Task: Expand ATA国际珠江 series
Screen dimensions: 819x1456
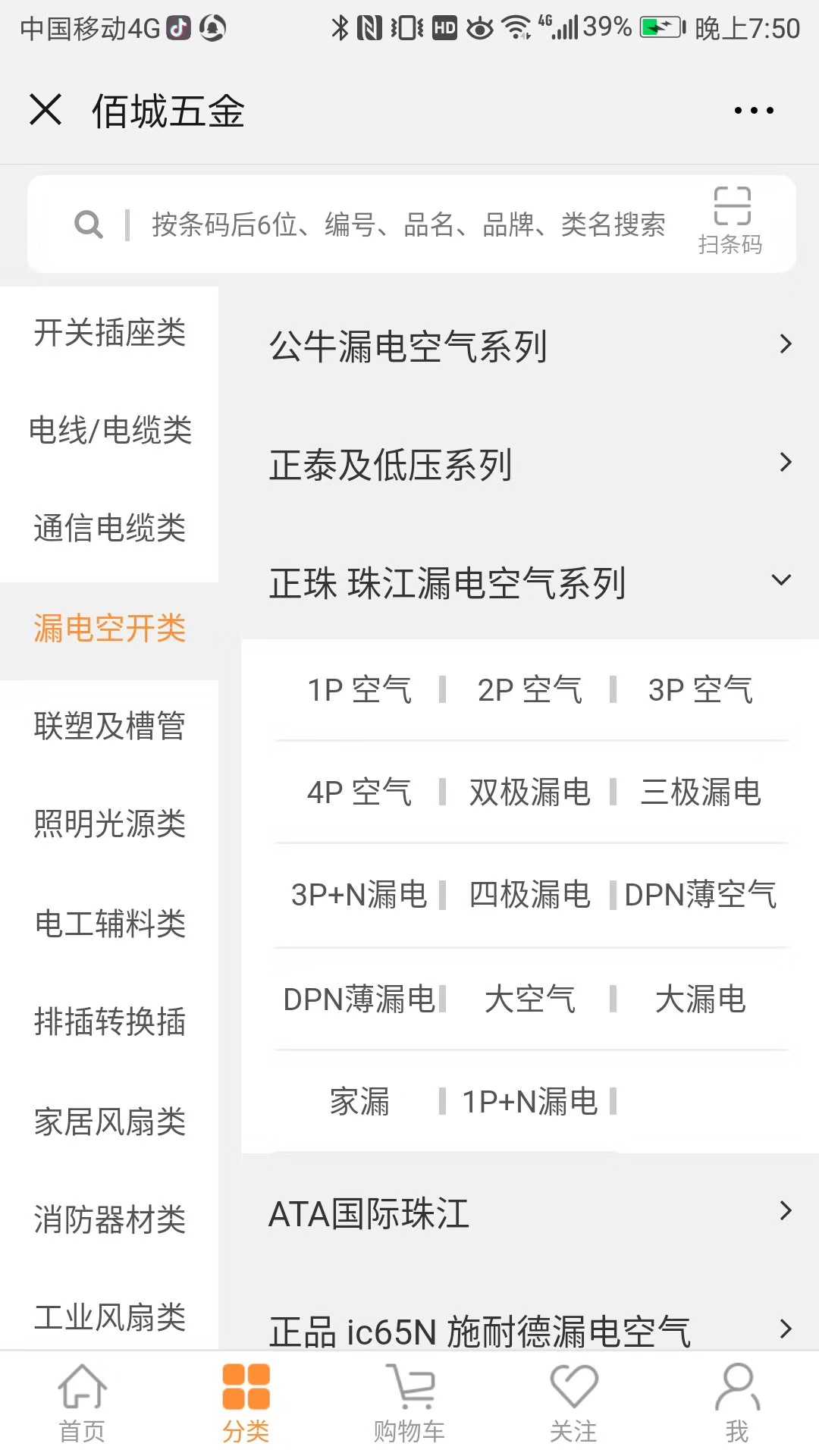Action: click(x=530, y=1213)
